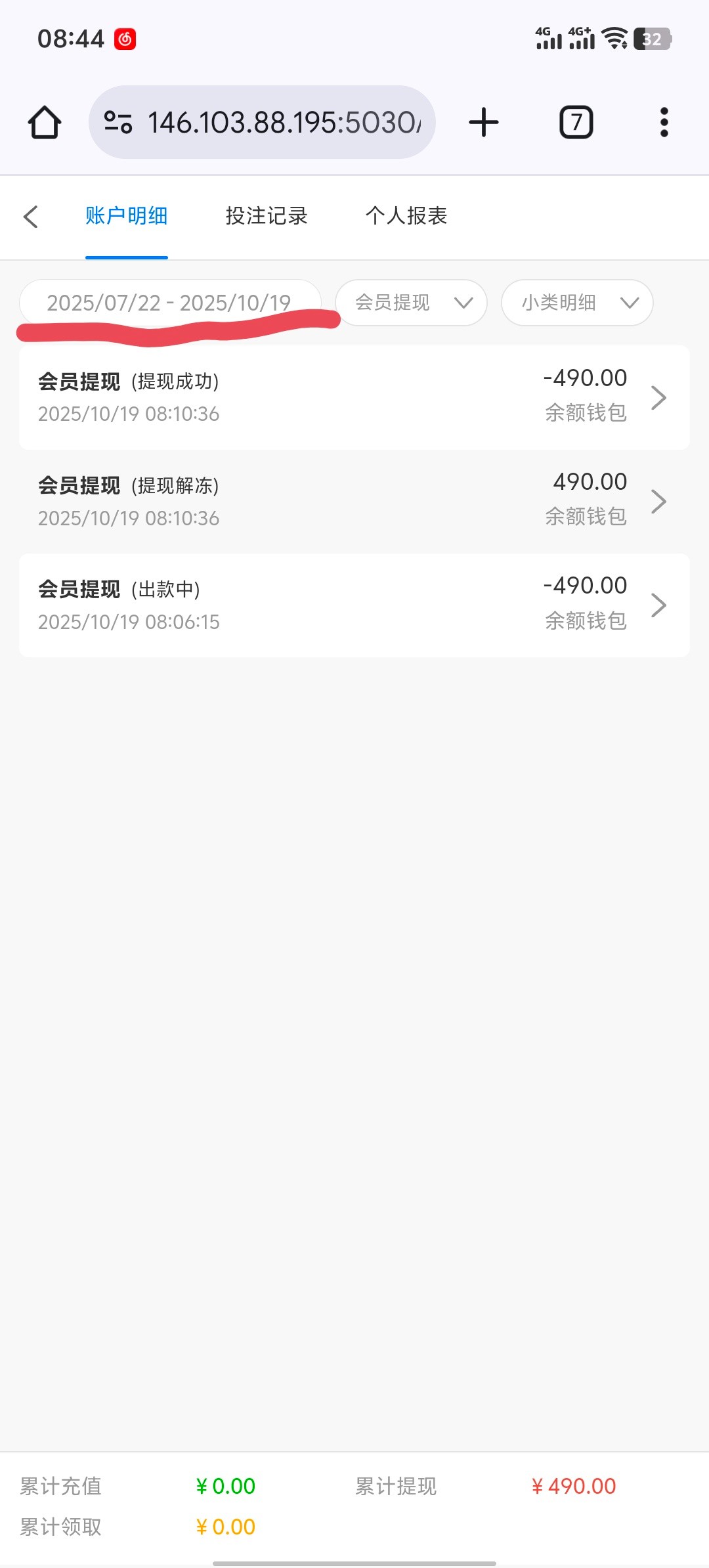The image size is (709, 1568).
Task: Select the 账户明细 tab
Action: pos(127,216)
